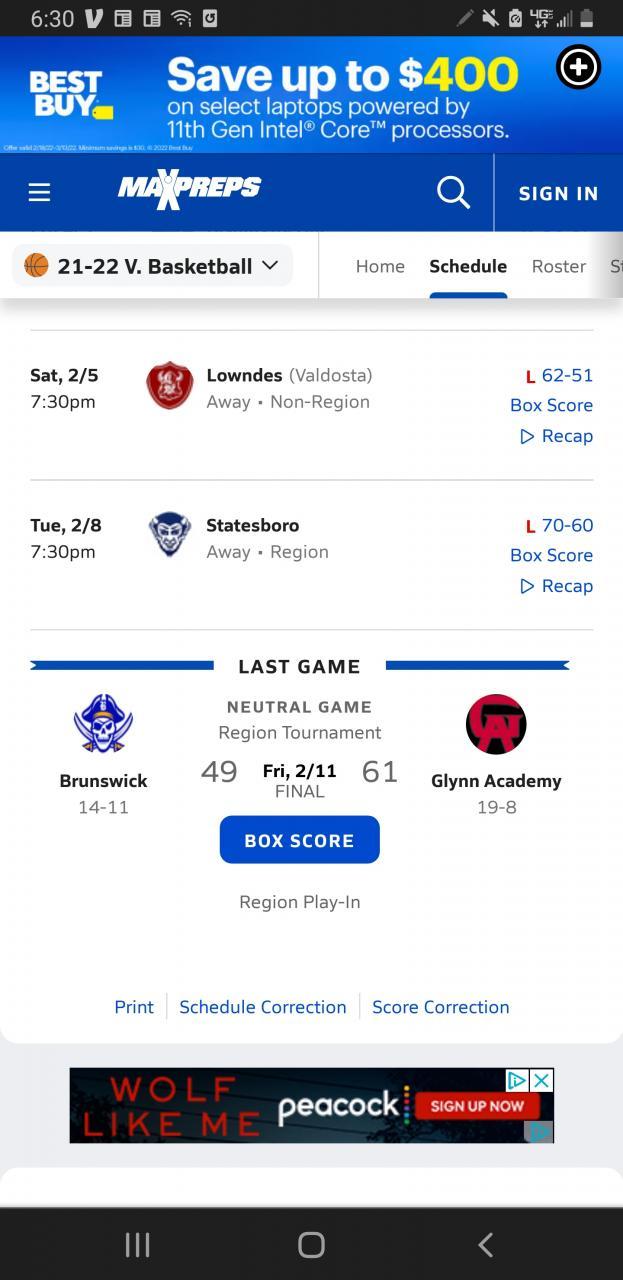The width and height of the screenshot is (623, 1280).
Task: Open Box Score for the Statesboro game
Action: click(551, 555)
